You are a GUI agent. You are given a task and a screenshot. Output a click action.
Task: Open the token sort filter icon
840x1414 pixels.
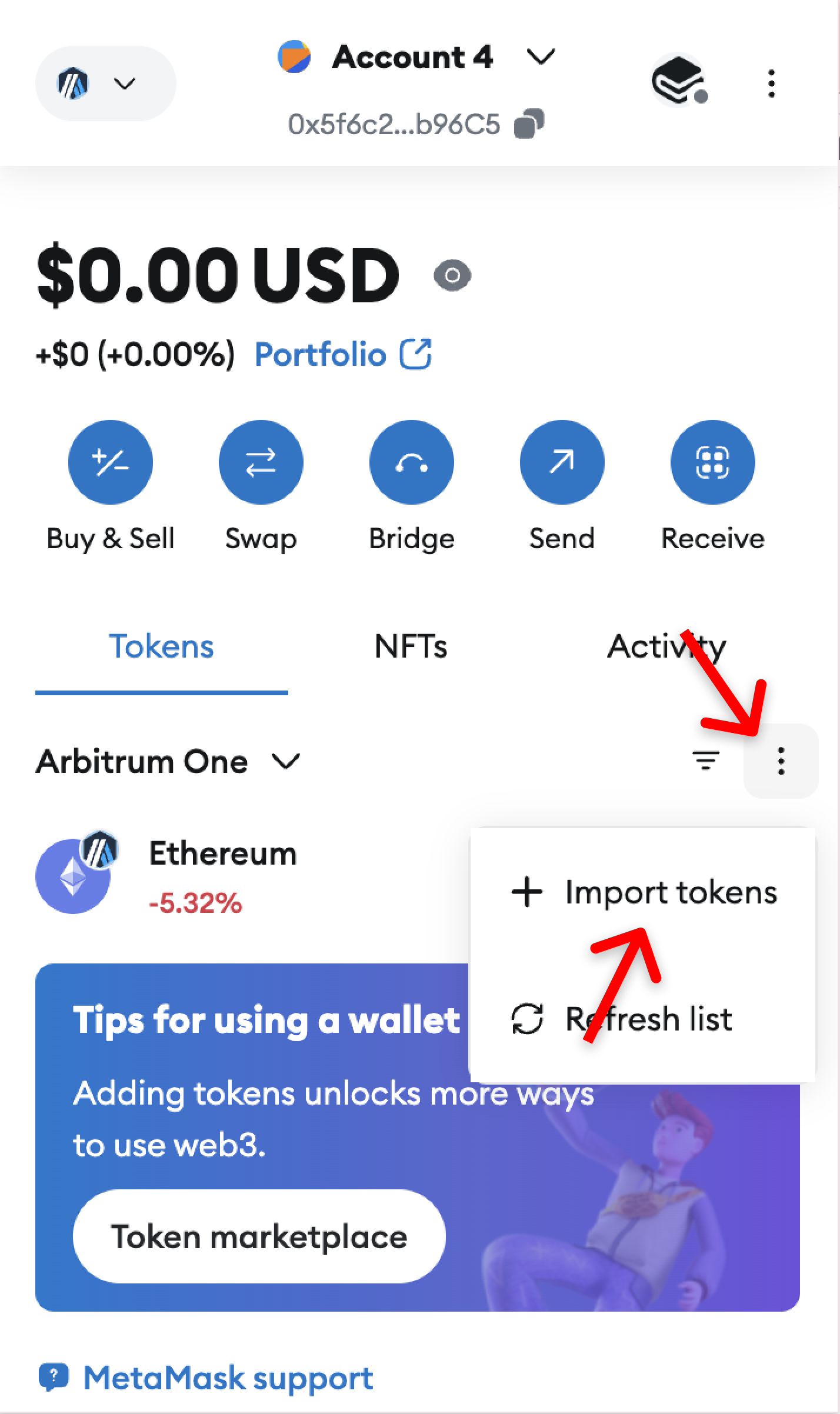(x=705, y=761)
